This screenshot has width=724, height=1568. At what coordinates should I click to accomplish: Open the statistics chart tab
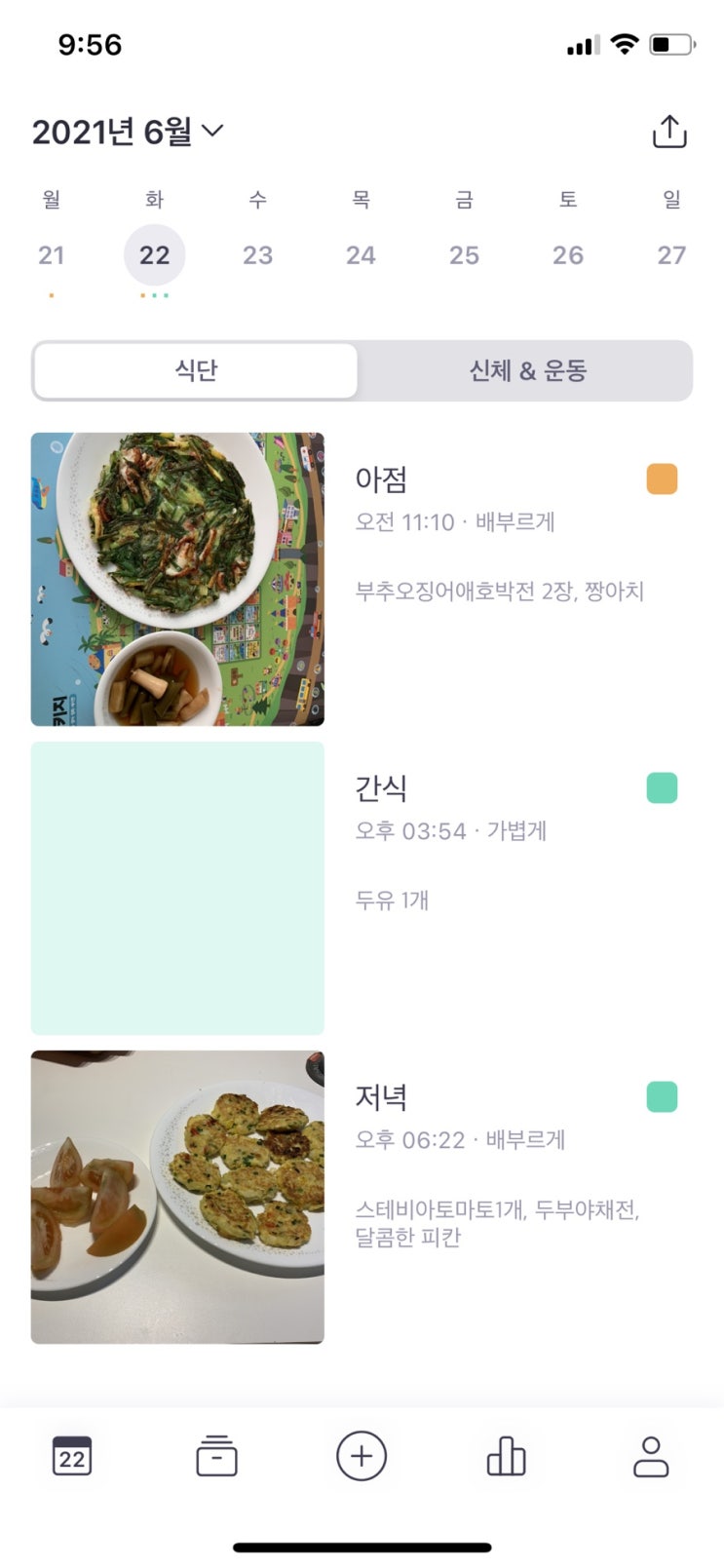(x=506, y=1457)
